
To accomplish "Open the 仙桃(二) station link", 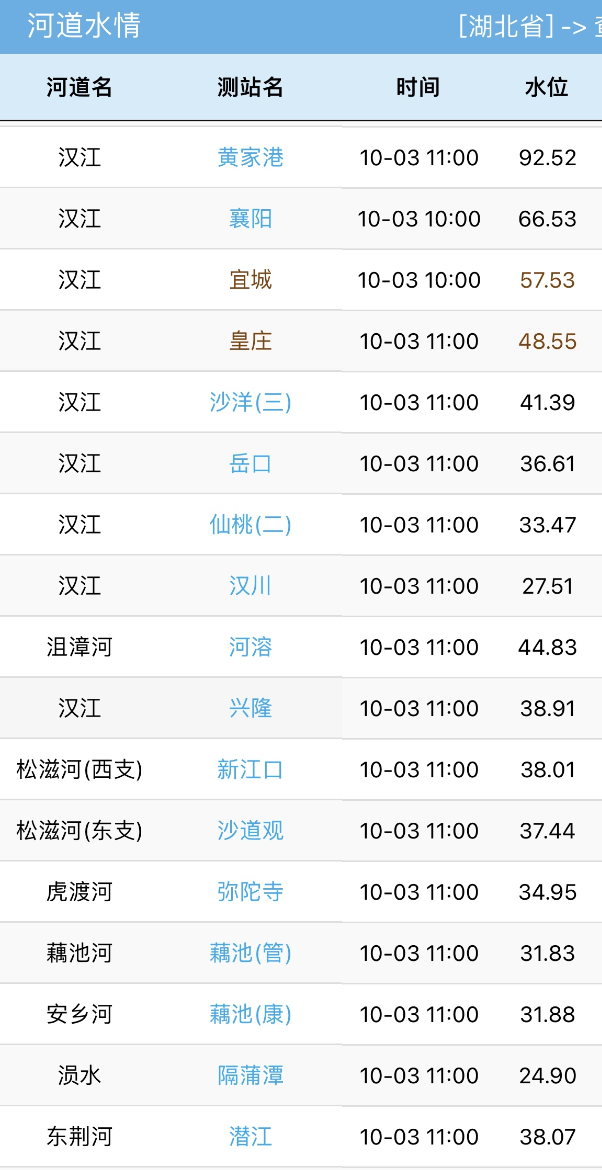I will [250, 524].
